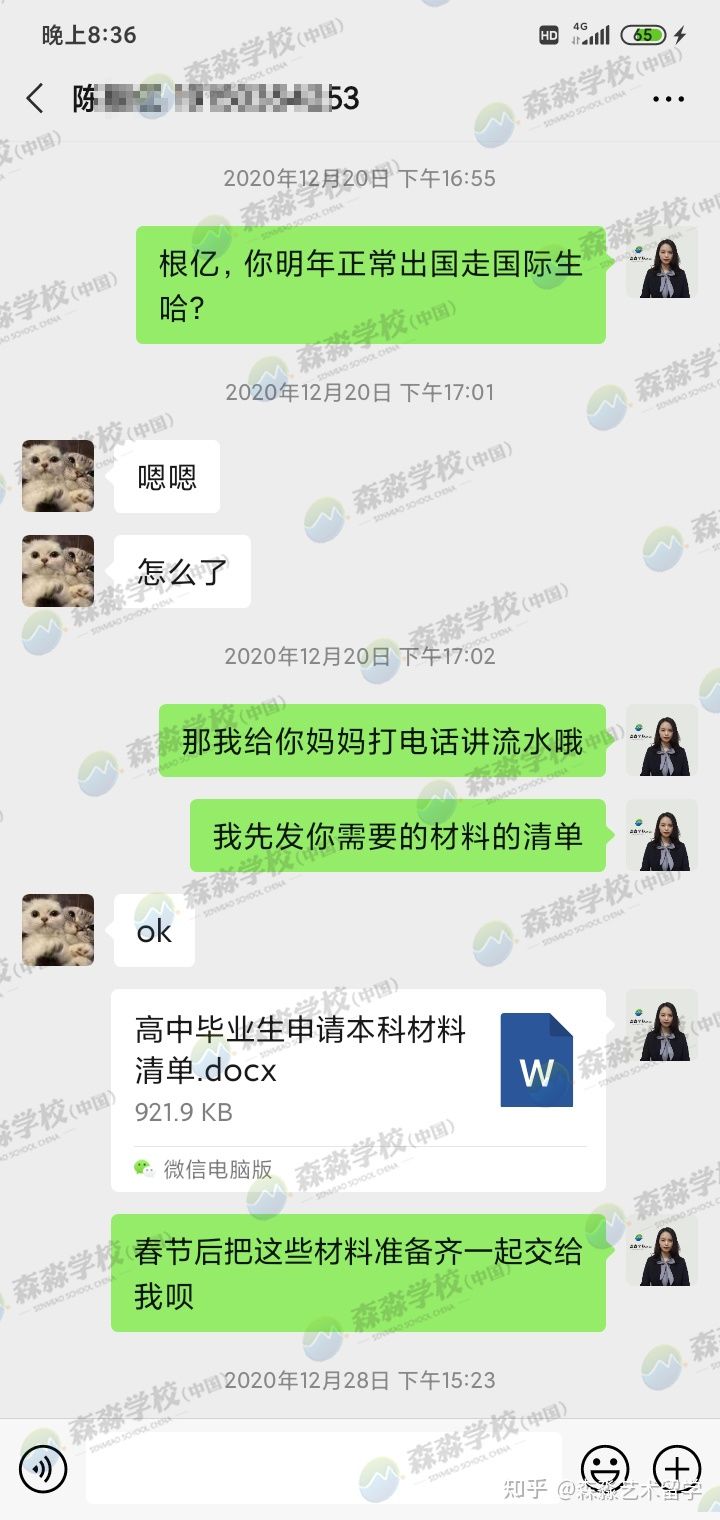View cat avatar profile beside 嗯嗯
720x1520 pixels.
[58, 476]
